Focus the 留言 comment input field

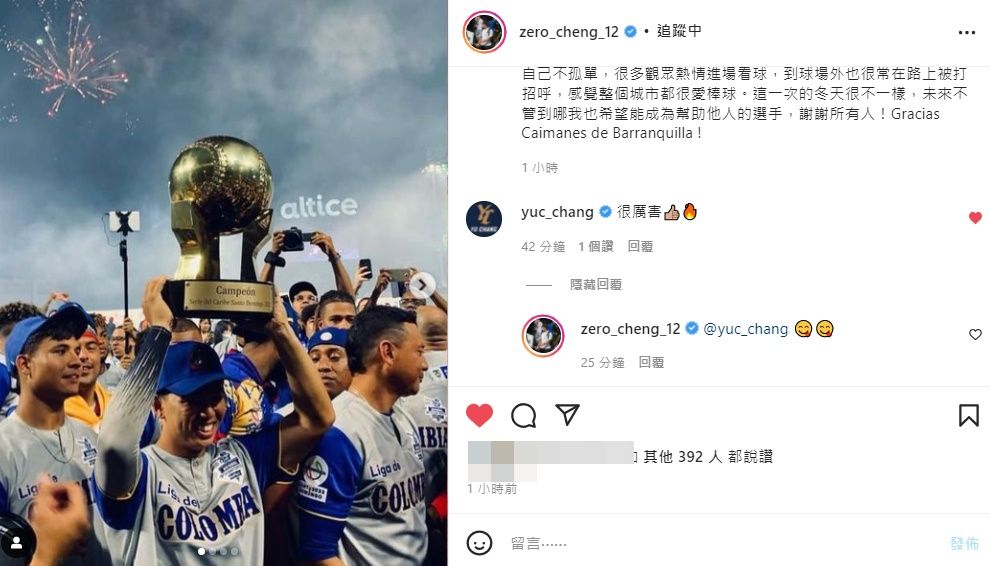click(700, 543)
